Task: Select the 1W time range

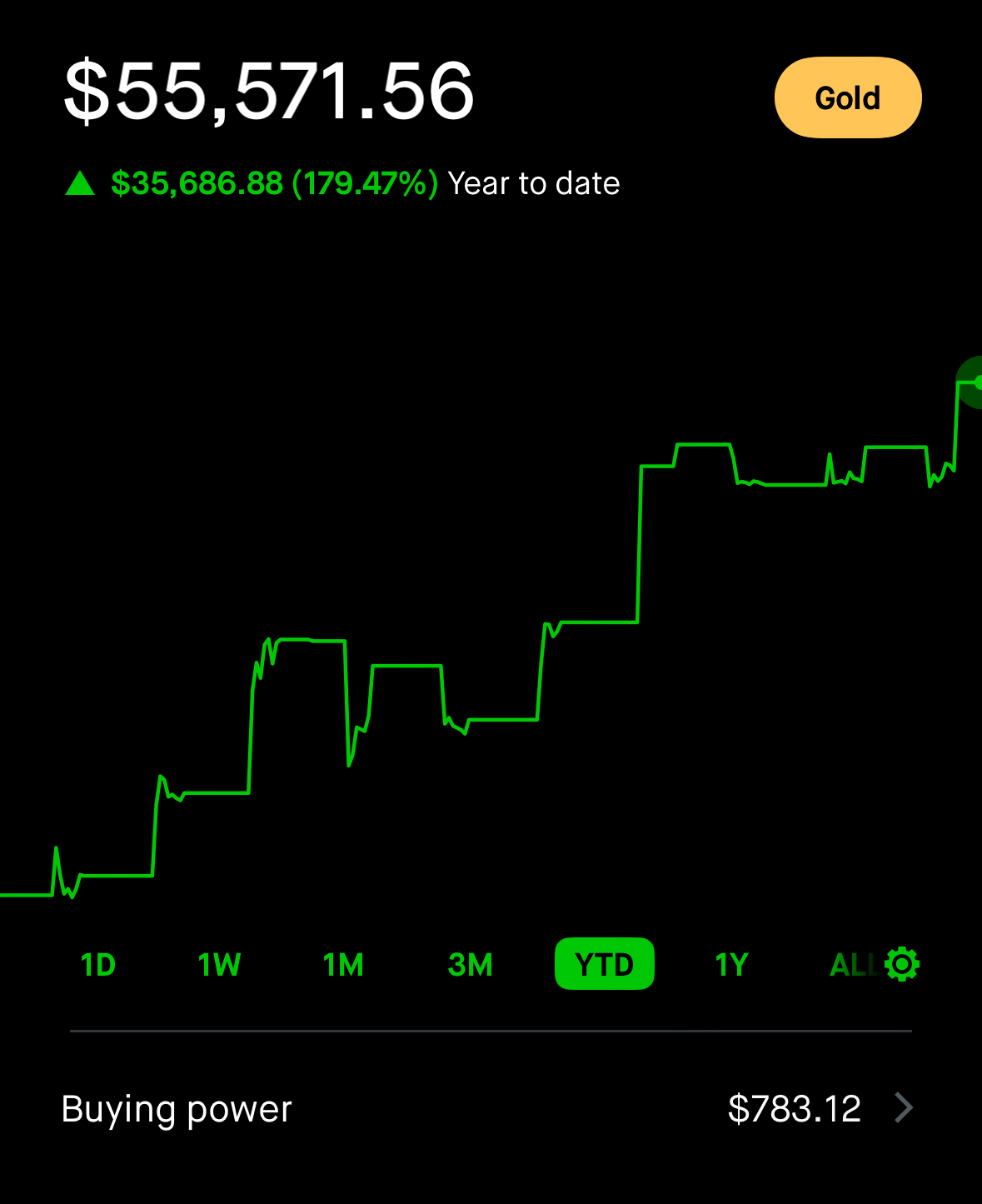Action: 219,965
